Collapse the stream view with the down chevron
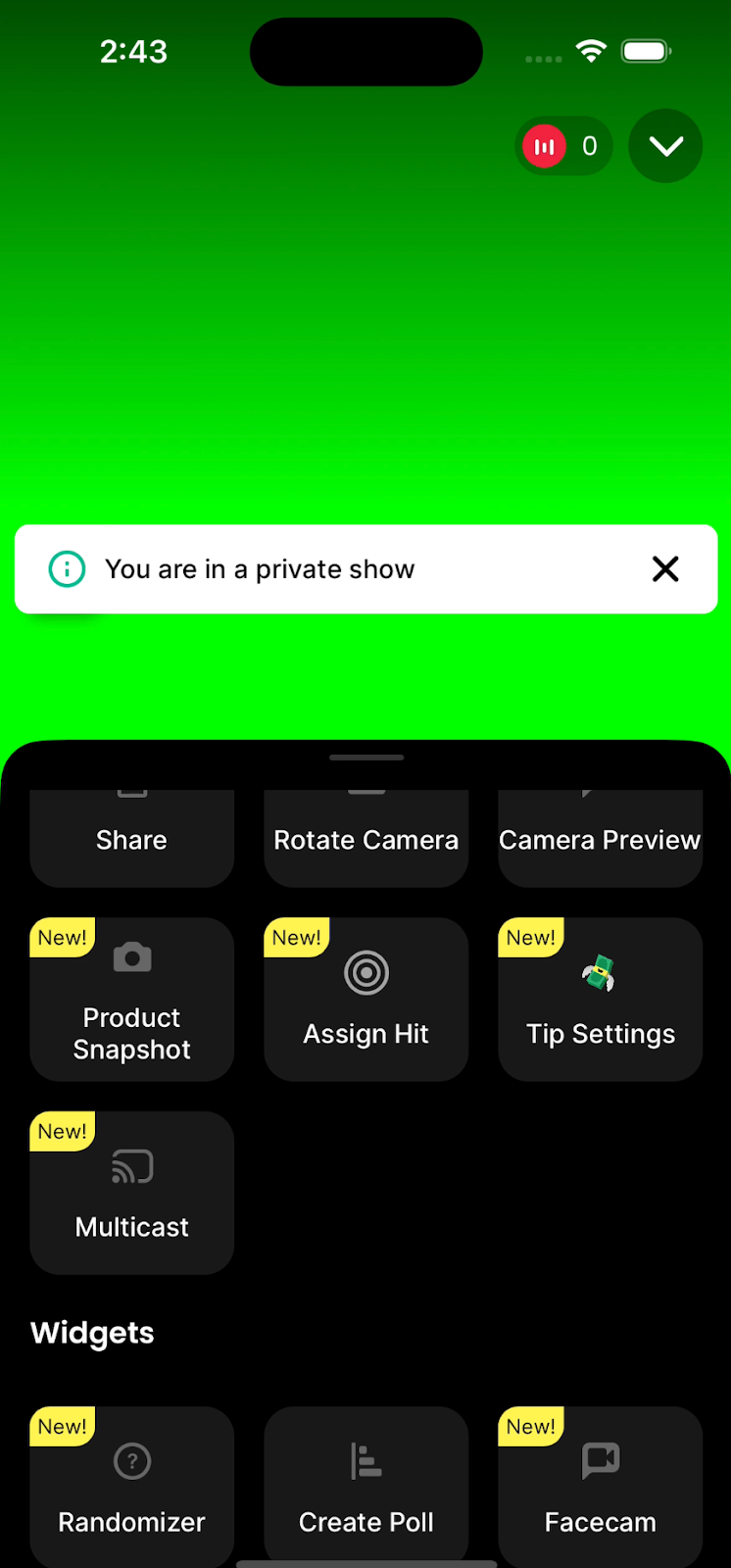This screenshot has height=1568, width=731. (665, 146)
